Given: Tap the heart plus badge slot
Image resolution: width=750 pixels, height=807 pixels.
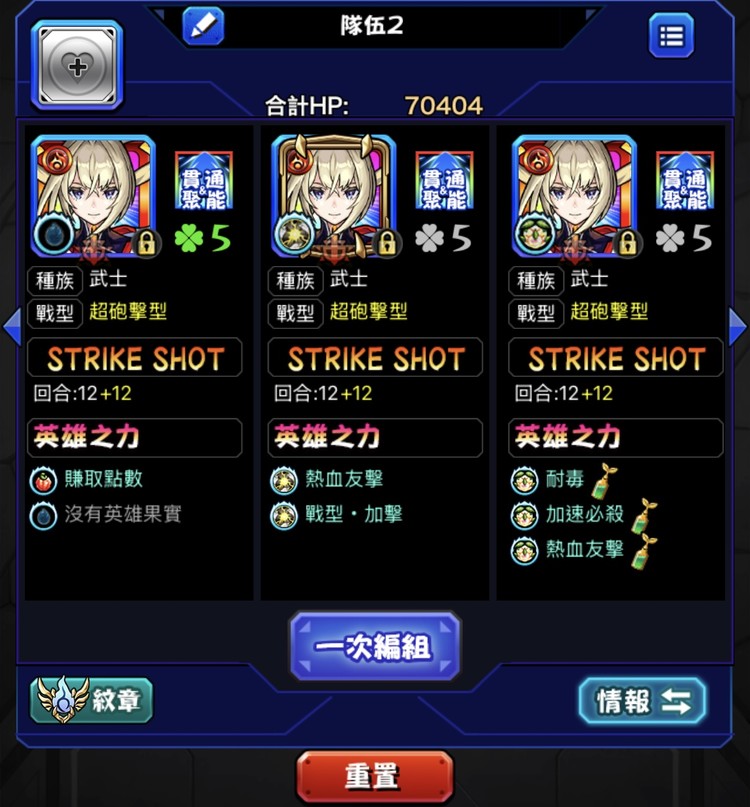Looking at the screenshot, I should click(x=77, y=65).
